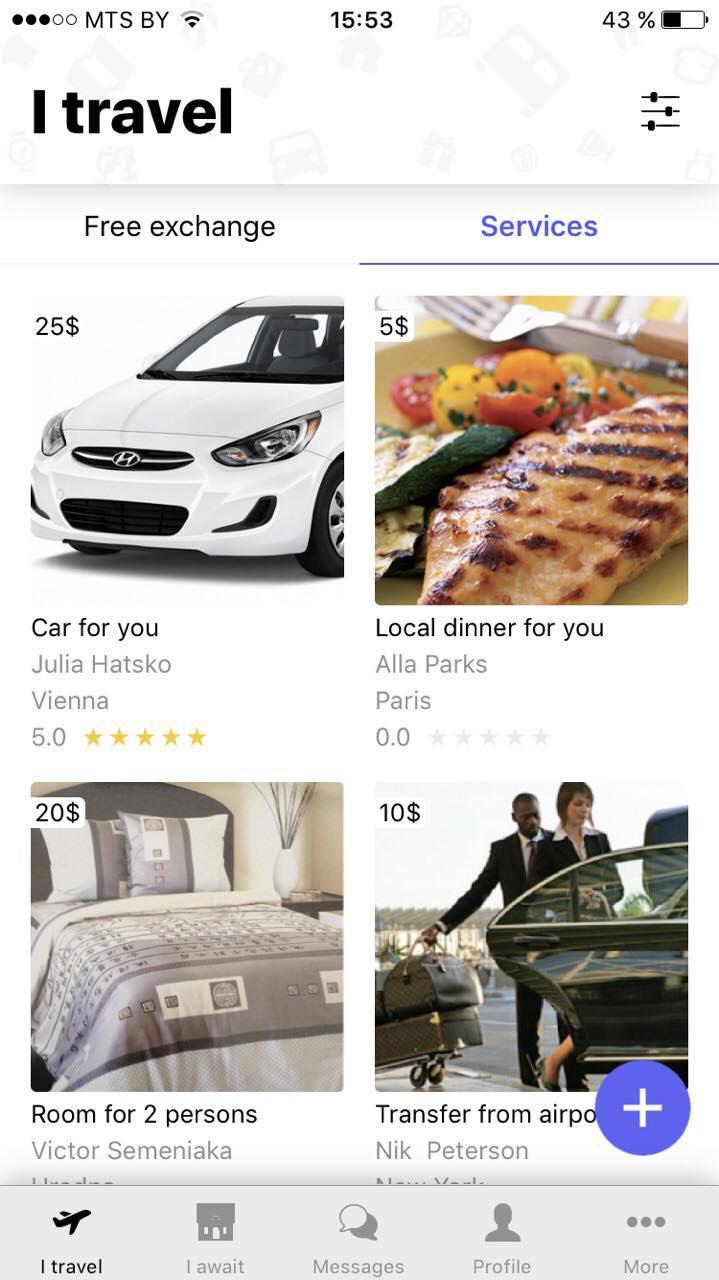Open the More tab
Viewport: 719px width, 1280px height.
tap(646, 1238)
